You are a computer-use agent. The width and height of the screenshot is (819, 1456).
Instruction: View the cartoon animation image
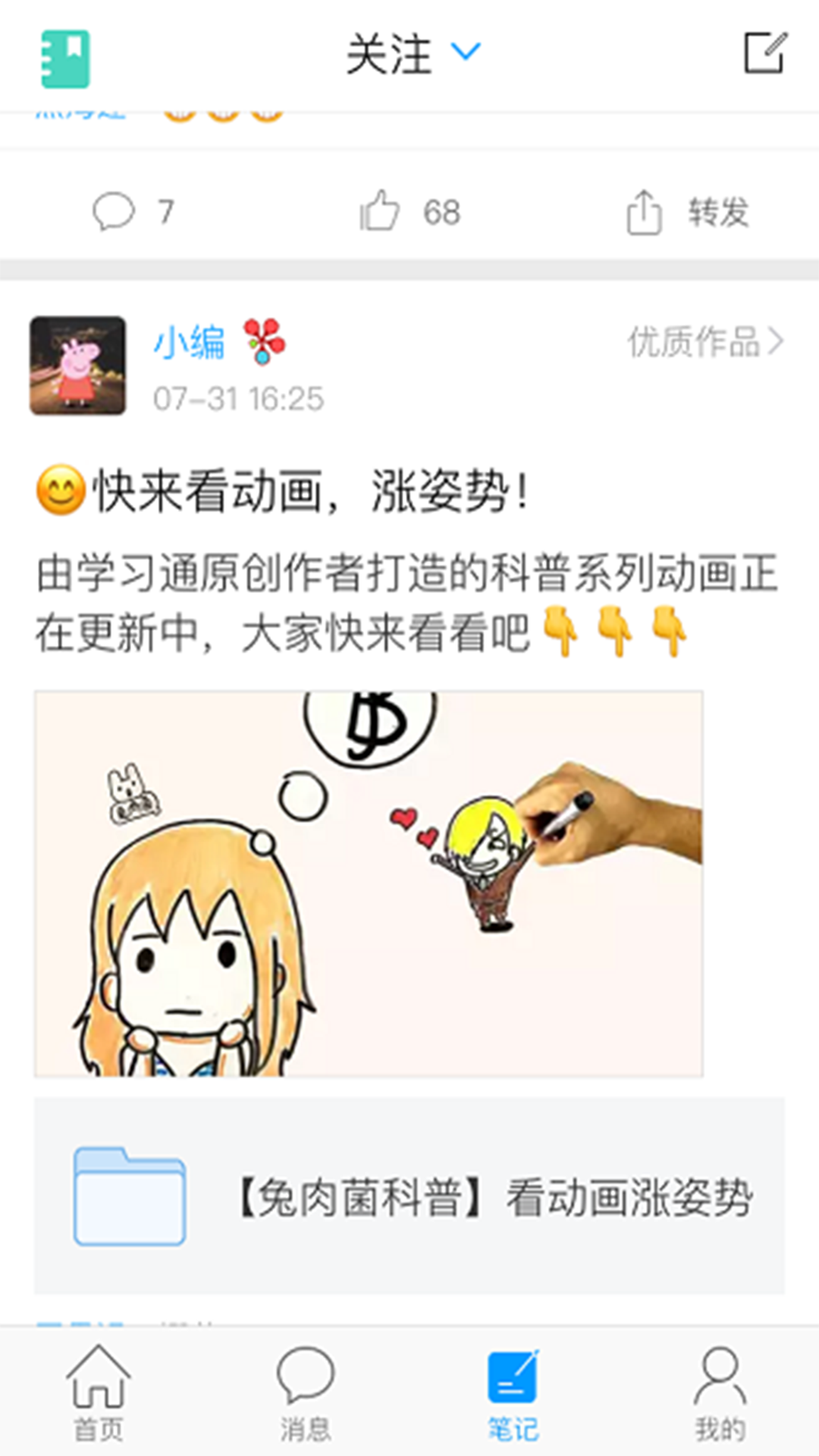[x=369, y=883]
